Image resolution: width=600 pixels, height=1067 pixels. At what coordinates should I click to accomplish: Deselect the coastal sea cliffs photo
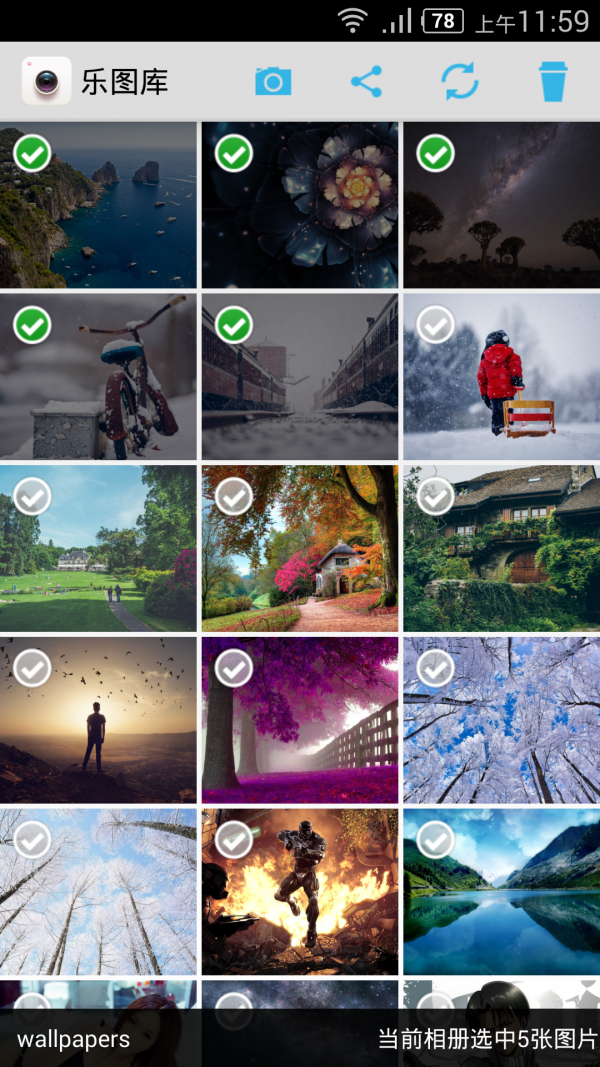33,154
